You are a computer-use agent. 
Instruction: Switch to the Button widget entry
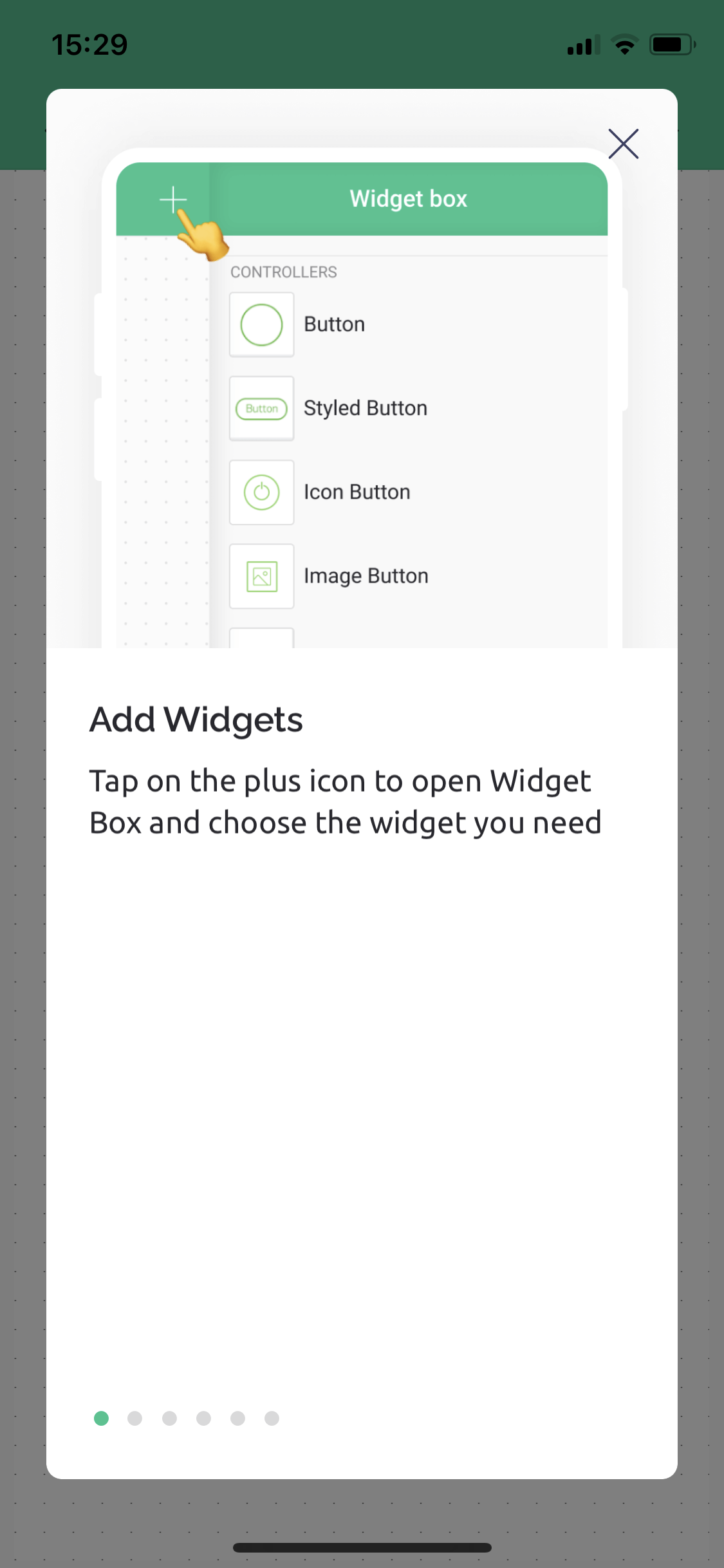(x=334, y=324)
